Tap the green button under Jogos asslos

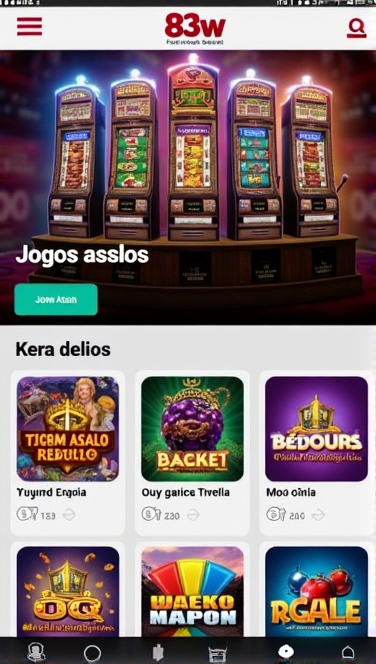[x=56, y=299]
